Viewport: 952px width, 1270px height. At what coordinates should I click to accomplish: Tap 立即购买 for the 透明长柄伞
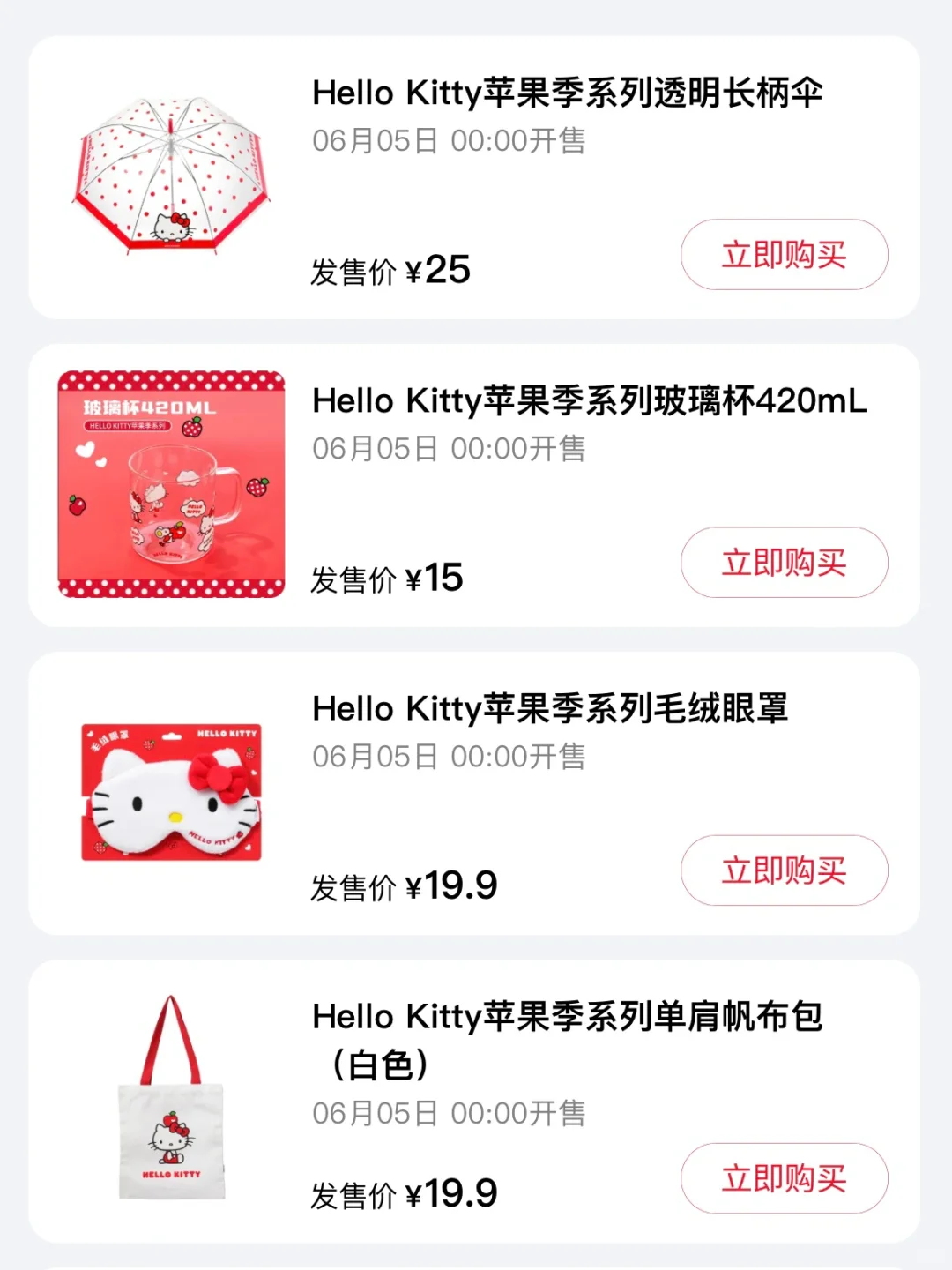784,255
